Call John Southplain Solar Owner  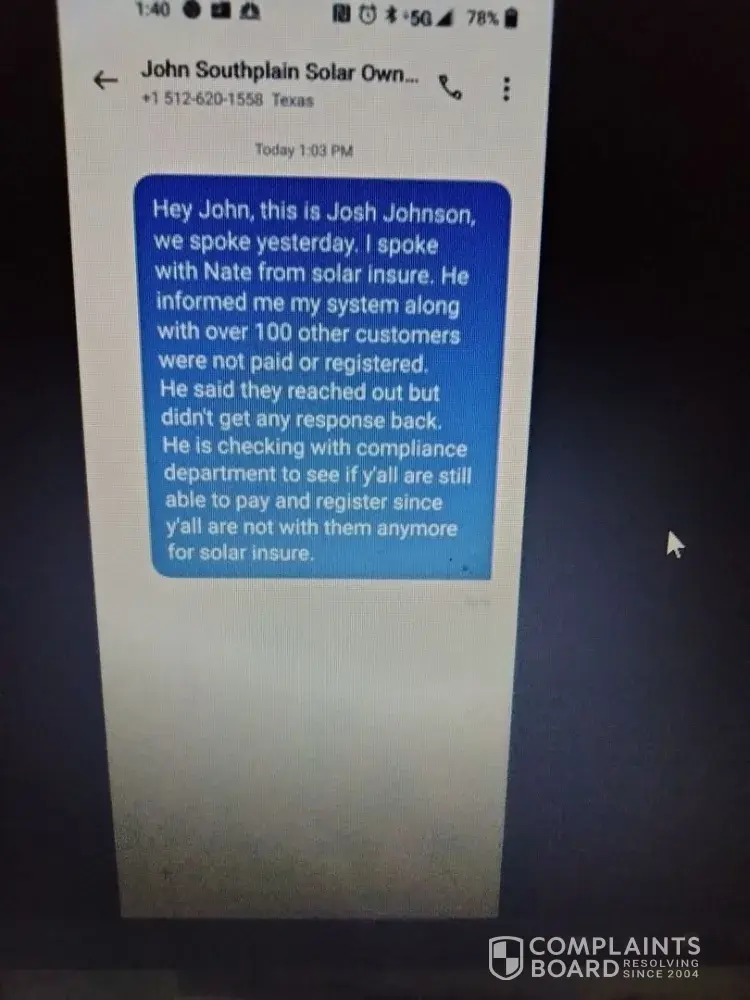[451, 87]
